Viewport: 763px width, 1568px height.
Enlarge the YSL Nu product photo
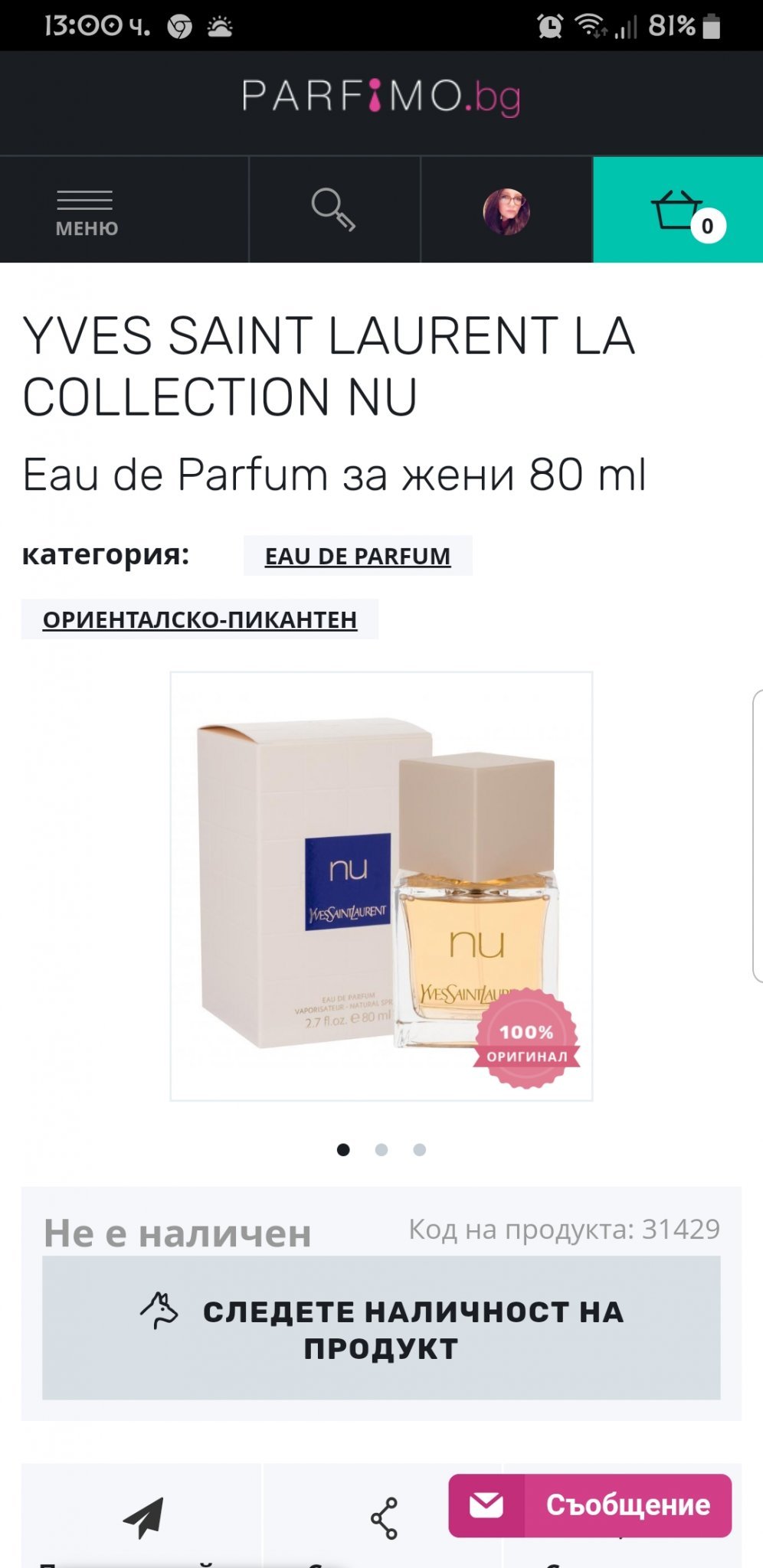[x=381, y=886]
